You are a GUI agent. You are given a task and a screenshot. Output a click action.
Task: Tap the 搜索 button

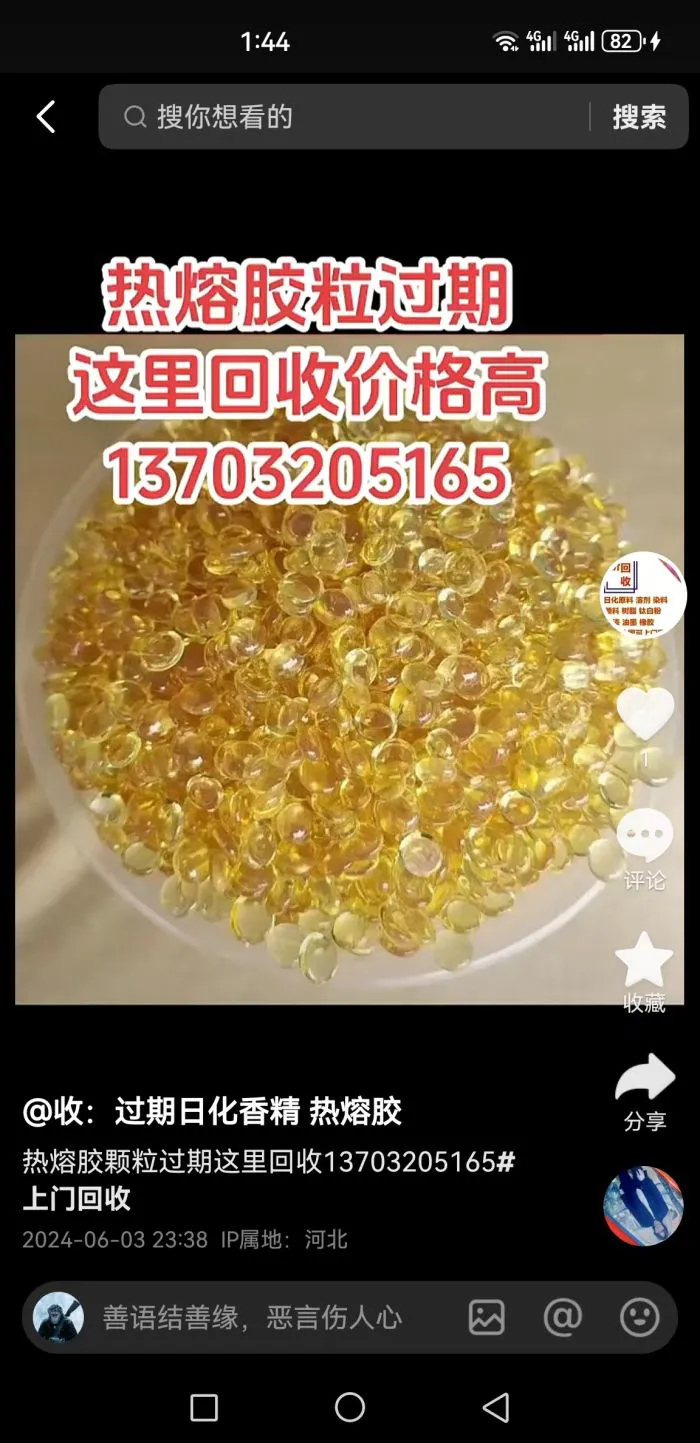tap(639, 117)
